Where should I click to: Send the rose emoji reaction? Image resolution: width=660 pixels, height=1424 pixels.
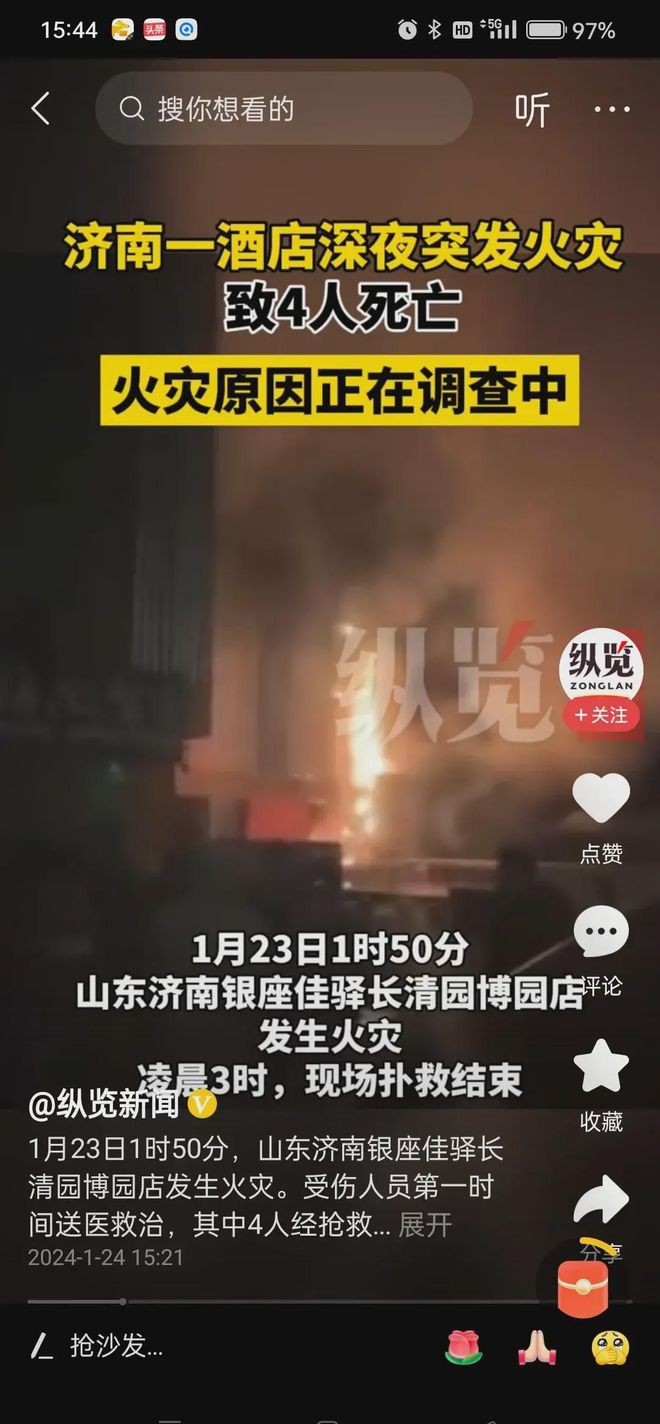463,1347
